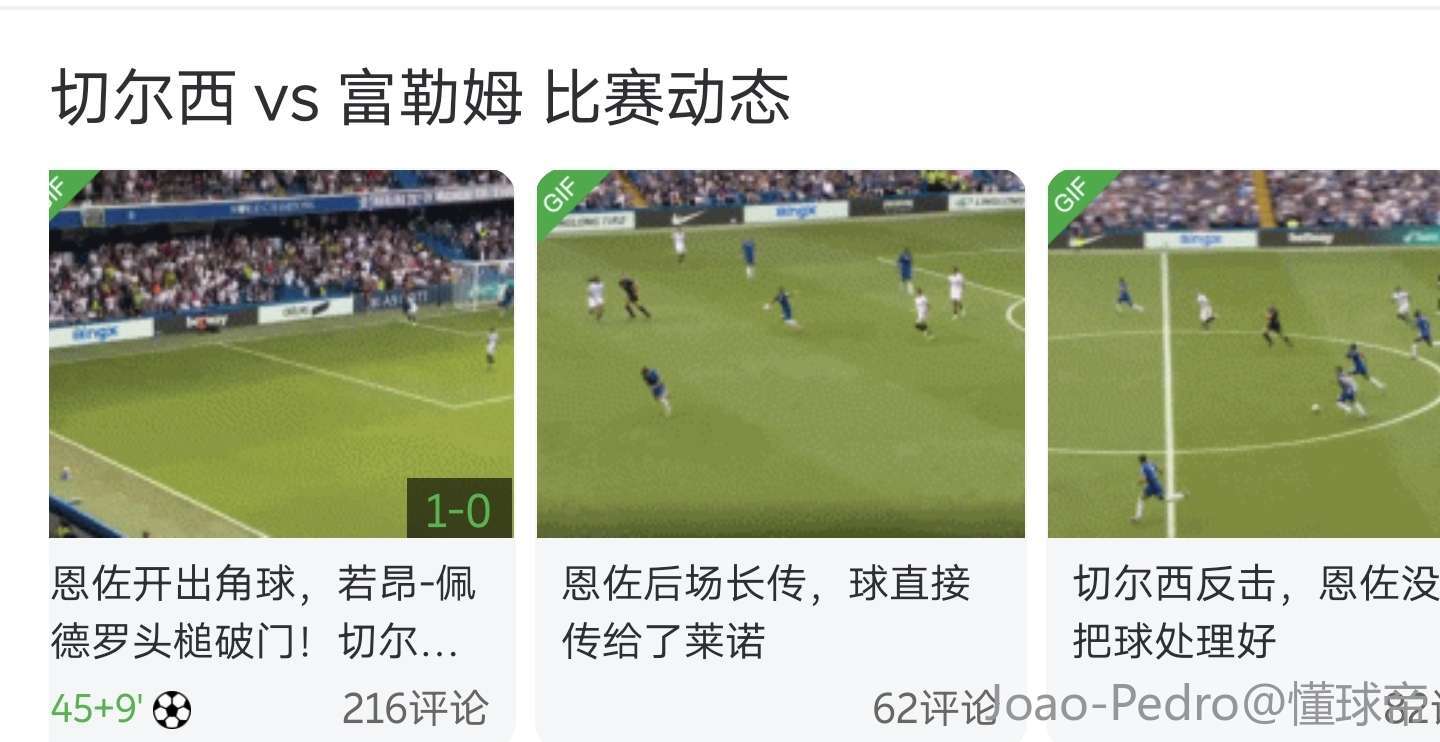View the 216 comments on the goal clip
The image size is (1440, 742).
pyautogui.click(x=415, y=709)
